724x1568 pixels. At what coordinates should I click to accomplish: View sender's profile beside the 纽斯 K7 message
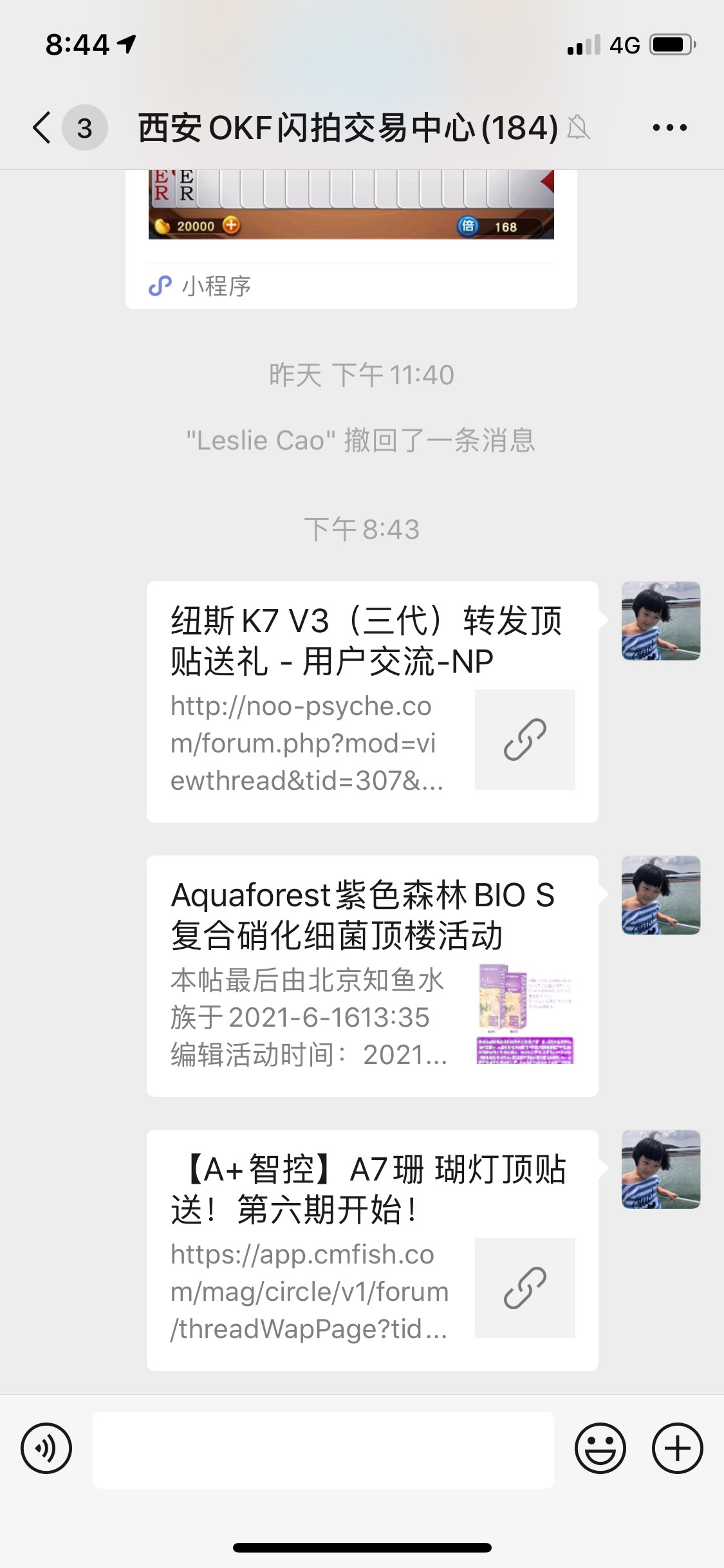(x=660, y=621)
